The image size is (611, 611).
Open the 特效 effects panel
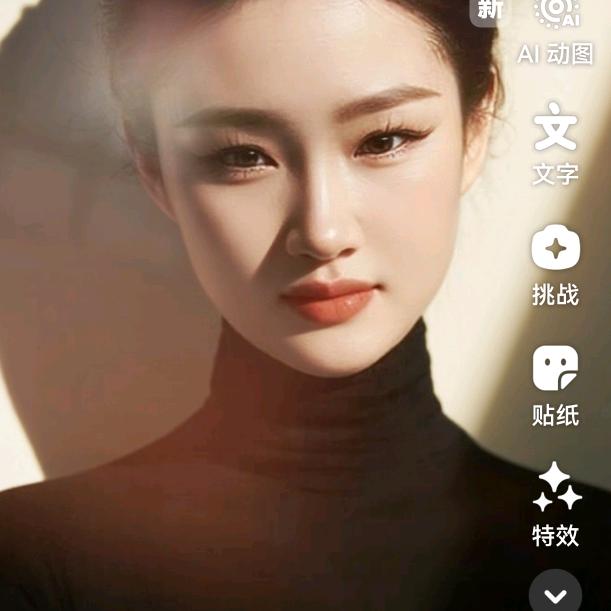[x=556, y=504]
